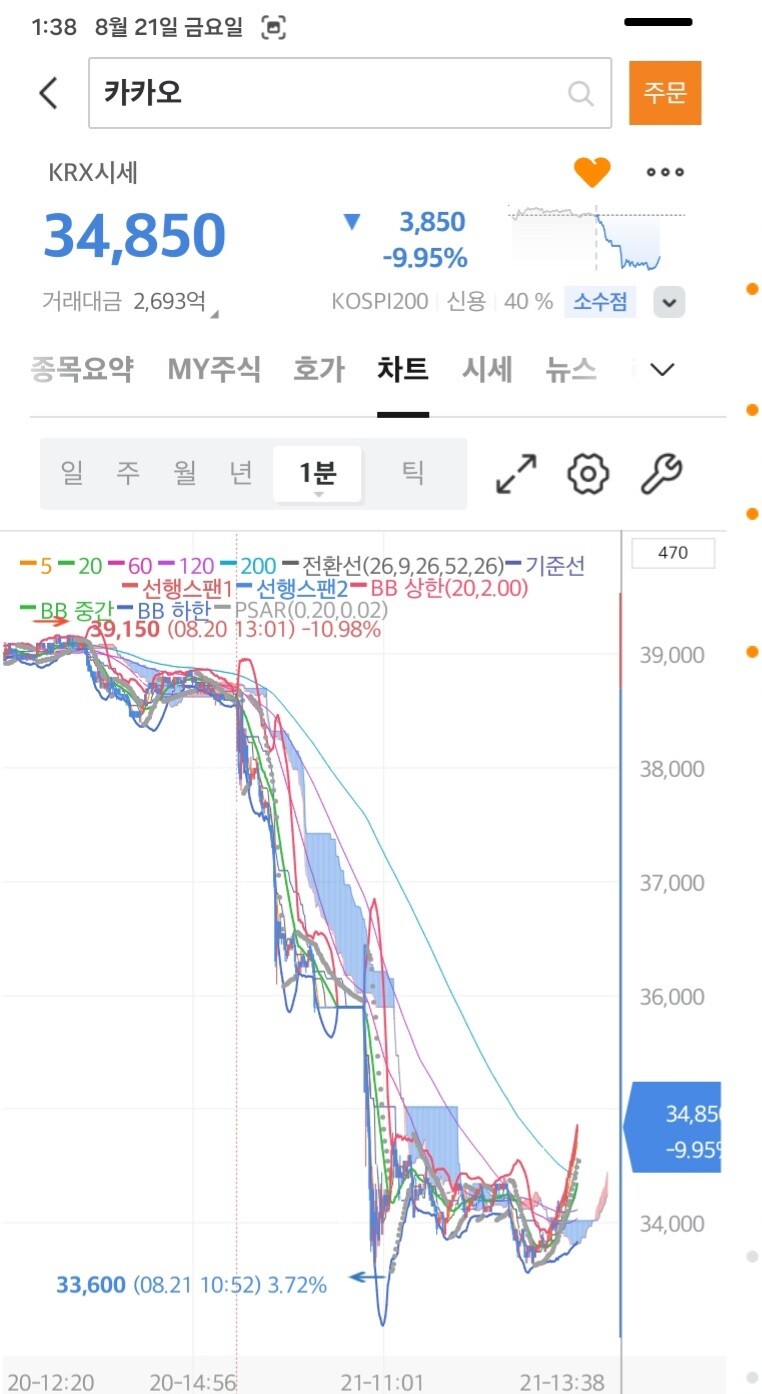Tap the orange 주문 order button
Viewport: 762px width, 1394px height.
point(665,93)
